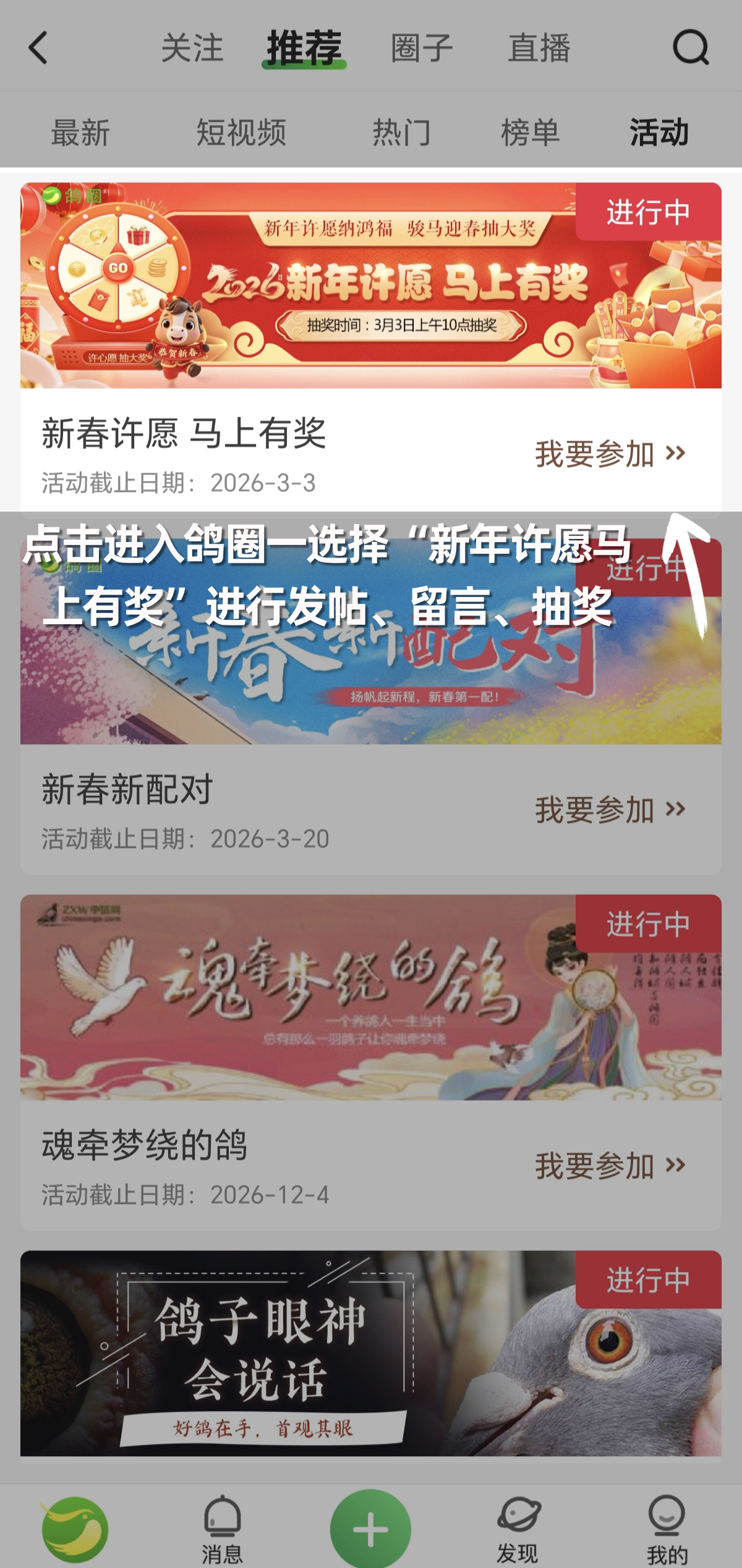The image size is (742, 1568).
Task: Select the 榜单 sub-tab
Action: tap(530, 132)
